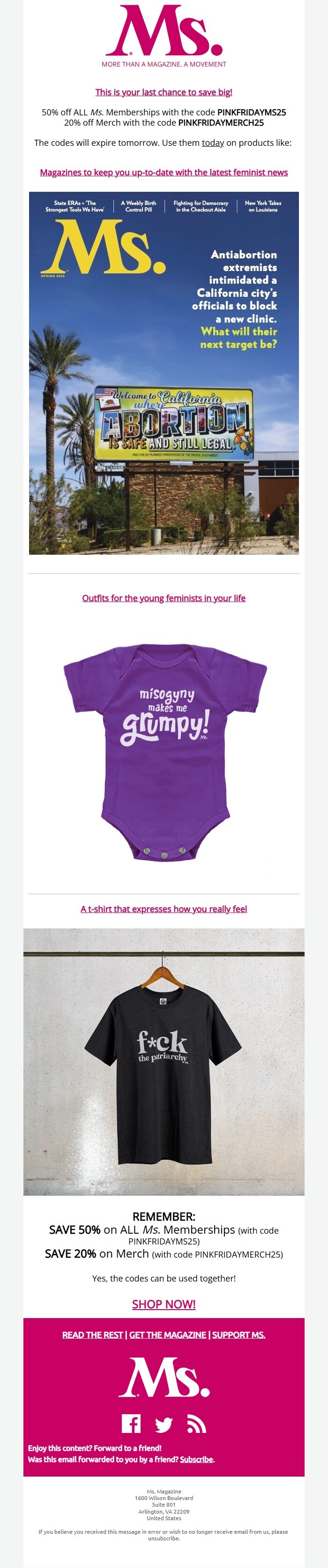Tap the underlined 'today' link
Image resolution: width=328 pixels, height=1568 pixels.
pyautogui.click(x=213, y=143)
